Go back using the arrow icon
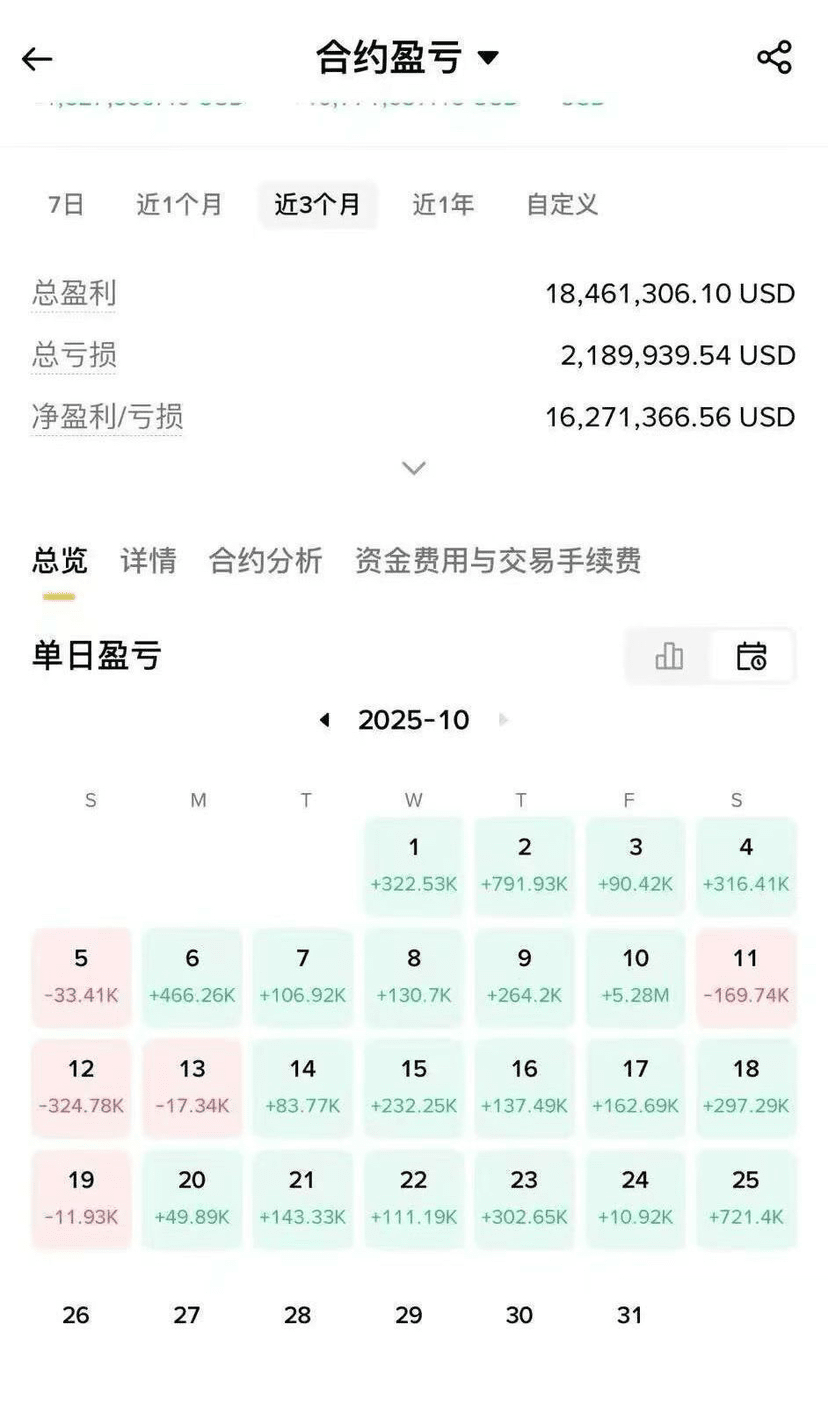828x1426 pixels. tap(37, 59)
